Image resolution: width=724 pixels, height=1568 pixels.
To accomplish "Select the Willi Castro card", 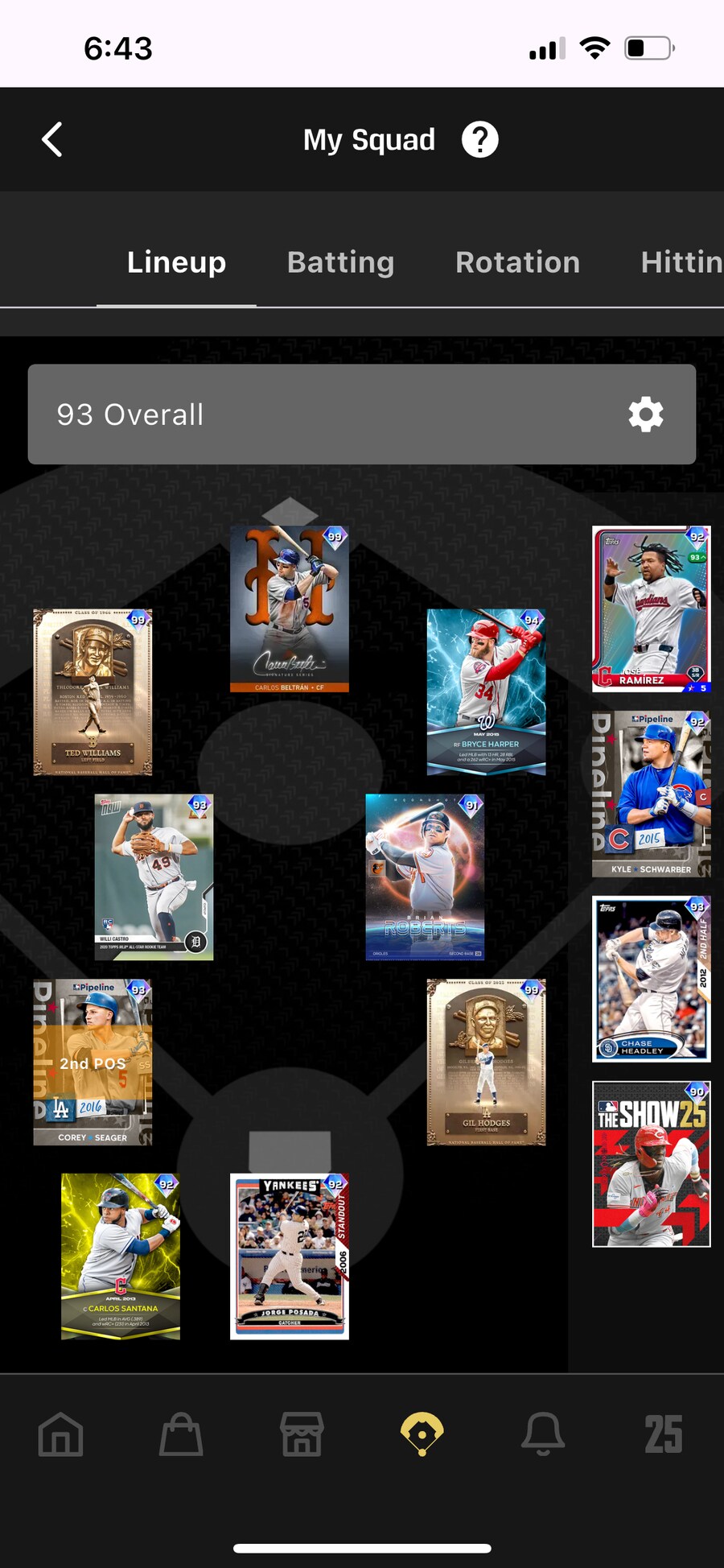I will coord(154,877).
